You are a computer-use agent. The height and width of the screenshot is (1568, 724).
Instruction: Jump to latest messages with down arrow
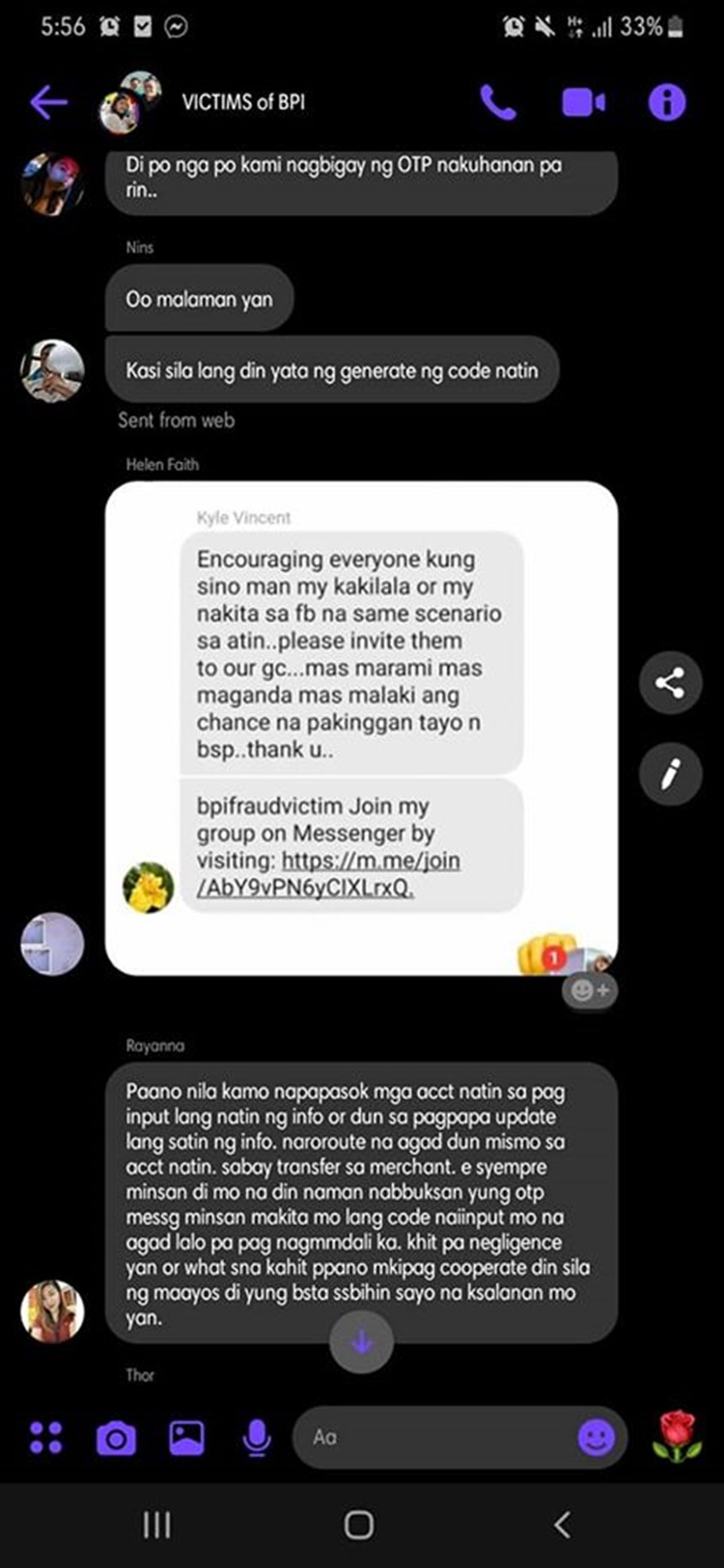point(361,1342)
